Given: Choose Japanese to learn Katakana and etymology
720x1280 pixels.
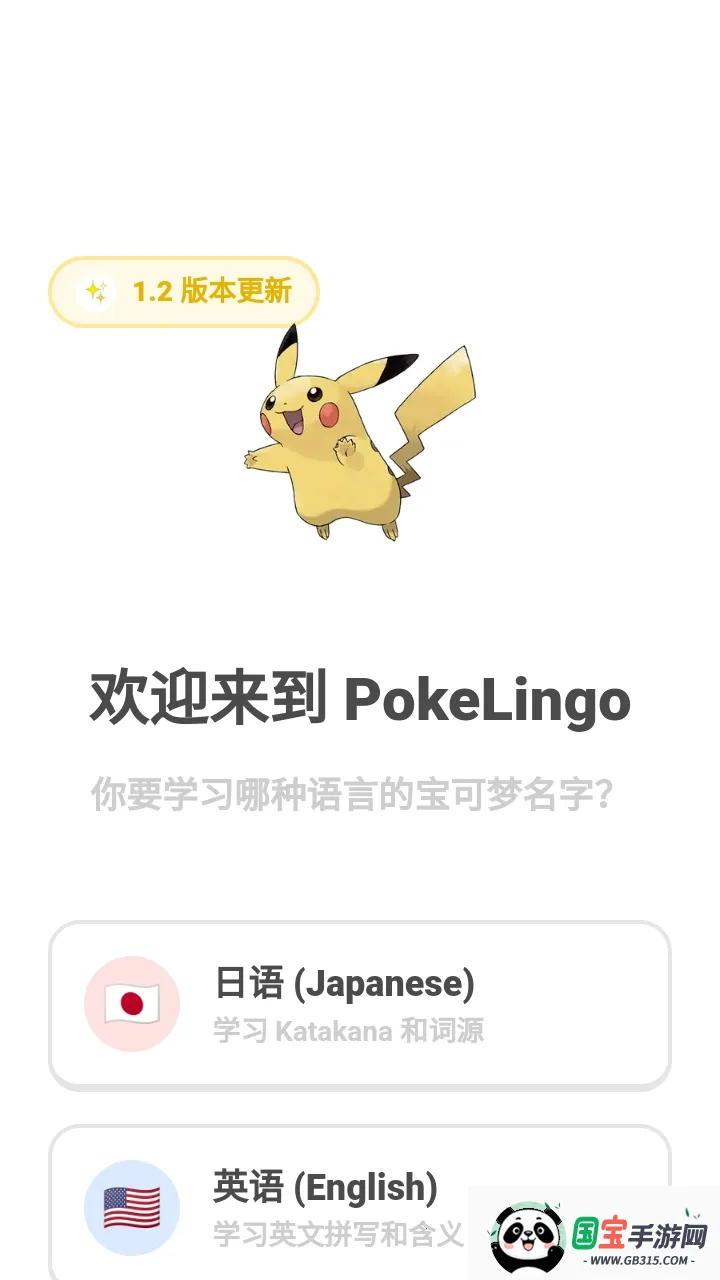Looking at the screenshot, I should (x=360, y=1003).
